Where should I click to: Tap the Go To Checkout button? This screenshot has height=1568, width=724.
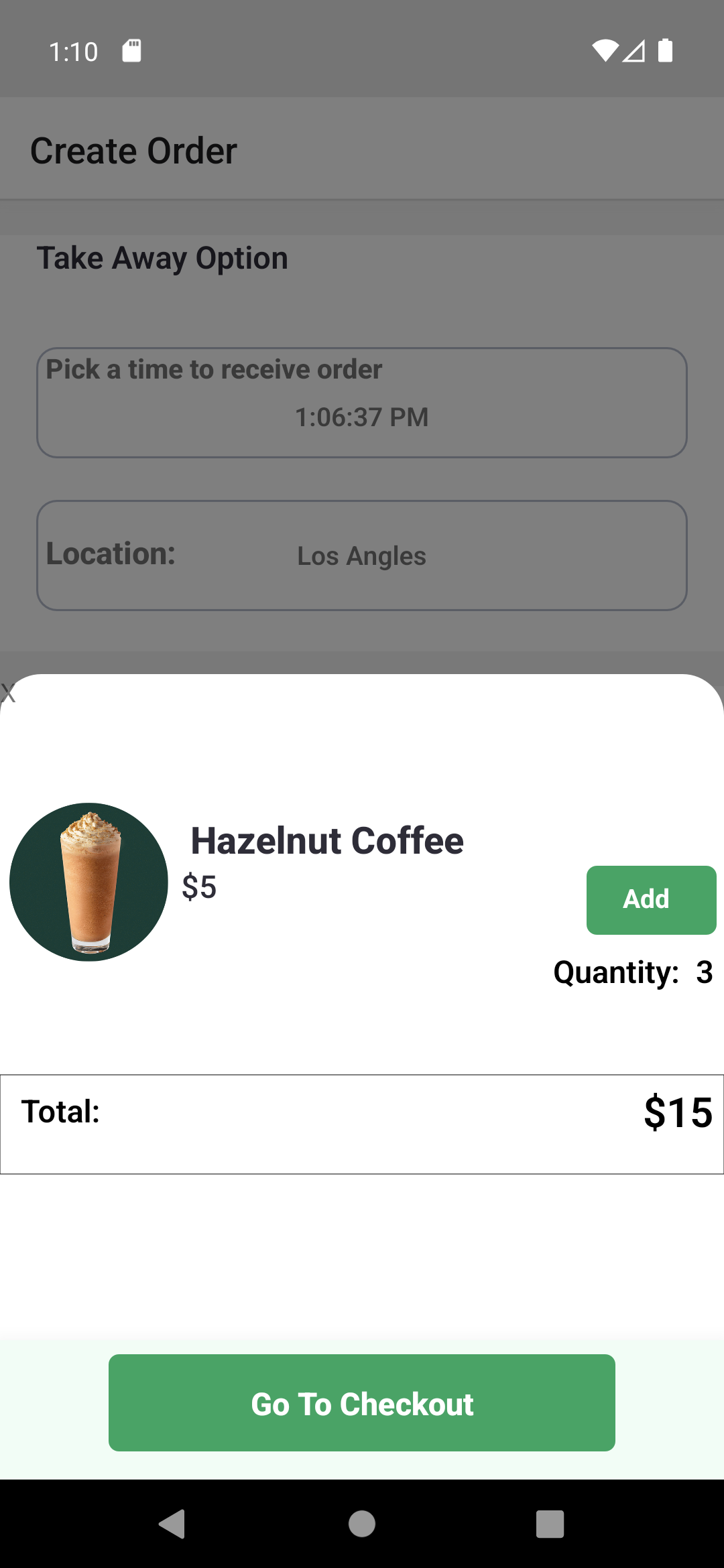click(x=362, y=1402)
